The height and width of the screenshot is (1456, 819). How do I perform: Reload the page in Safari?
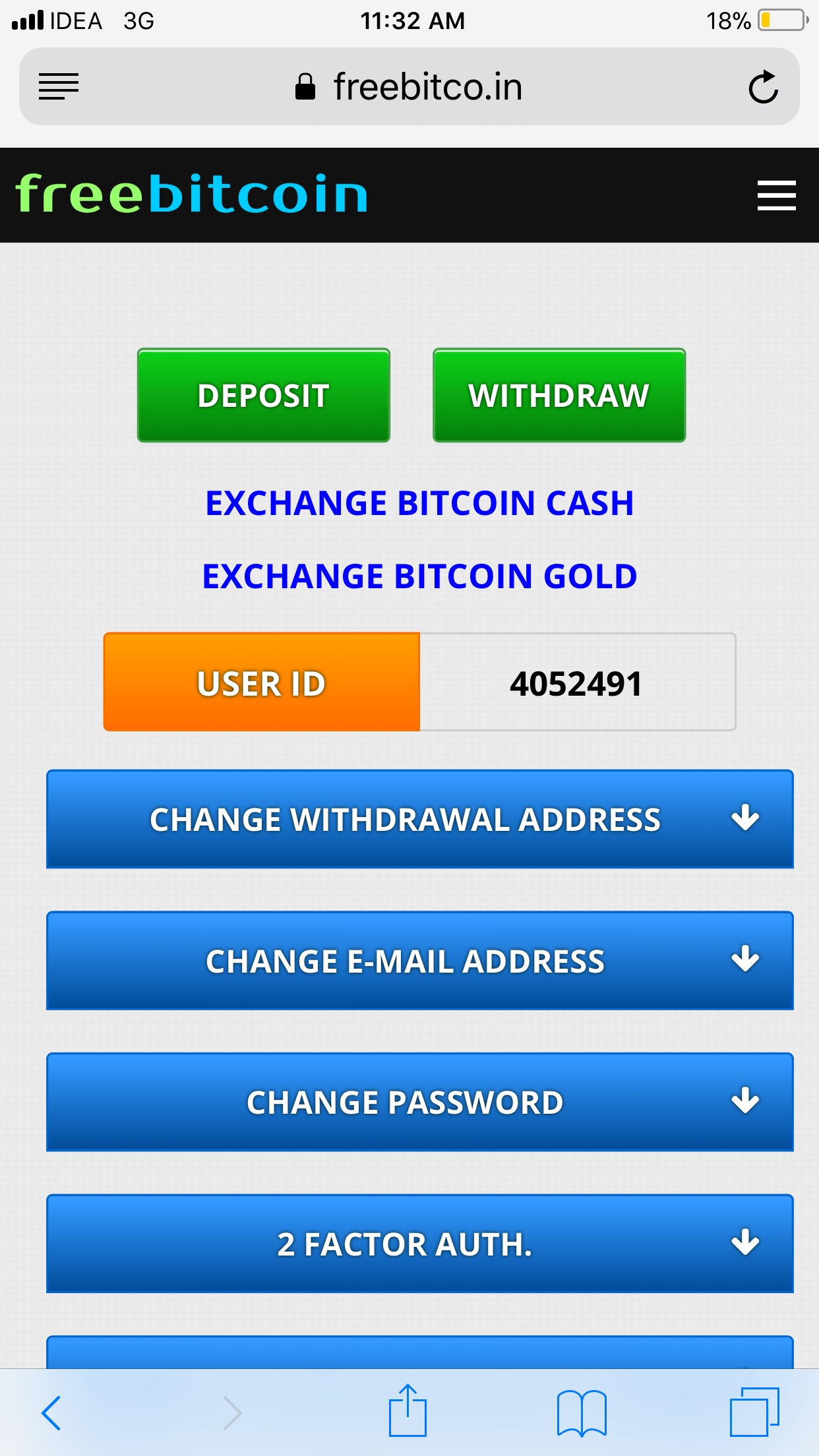coord(763,87)
